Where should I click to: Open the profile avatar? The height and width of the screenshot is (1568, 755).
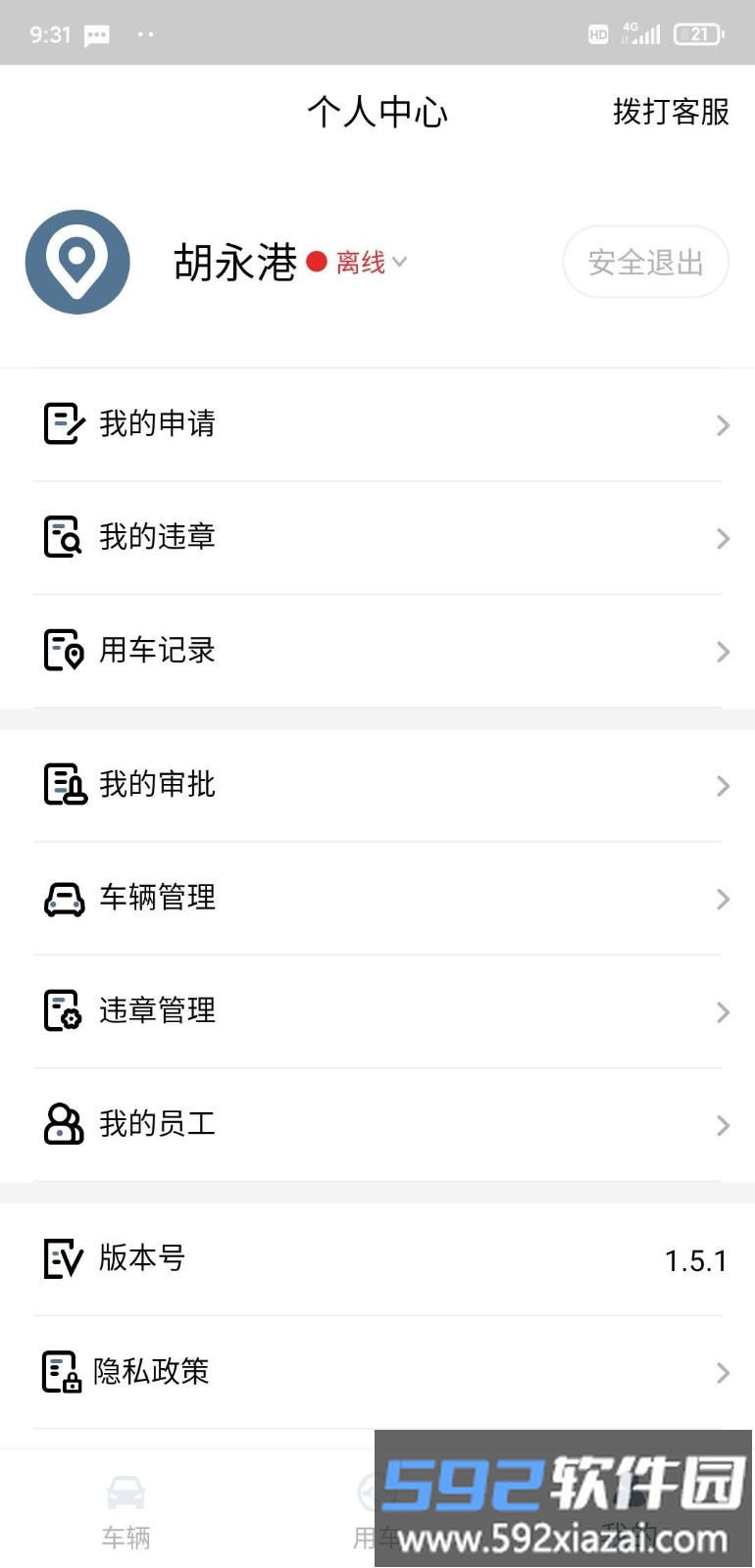coord(77,262)
